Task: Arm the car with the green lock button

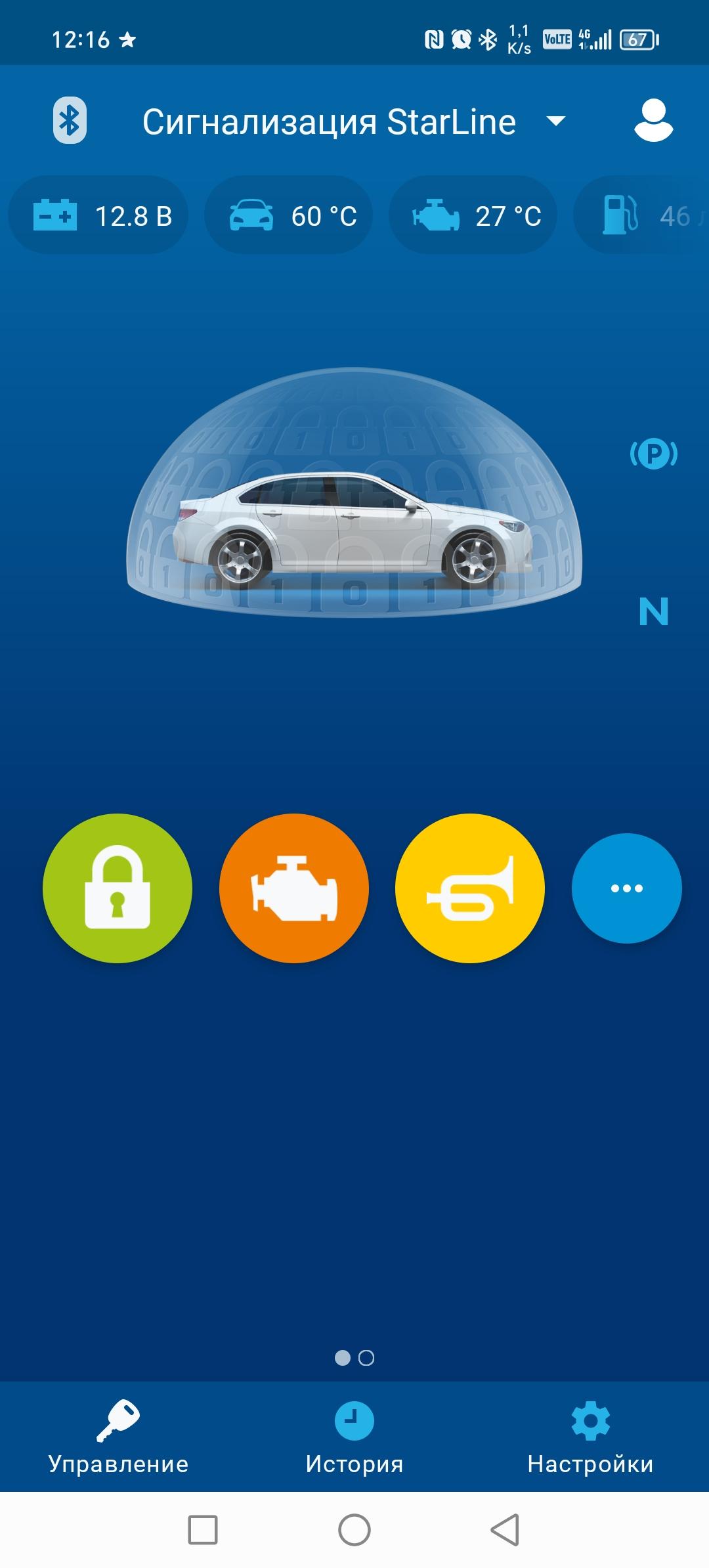Action: click(118, 888)
